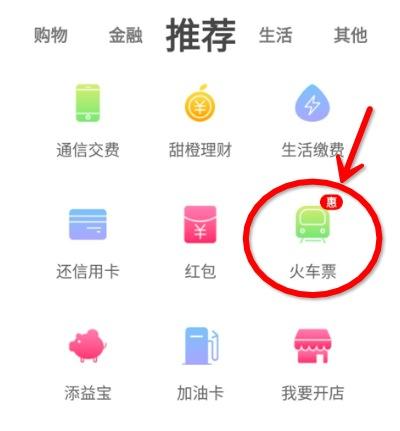Switch to the 购物 tab
Image resolution: width=400 pixels, height=431 pixels.
50,35
